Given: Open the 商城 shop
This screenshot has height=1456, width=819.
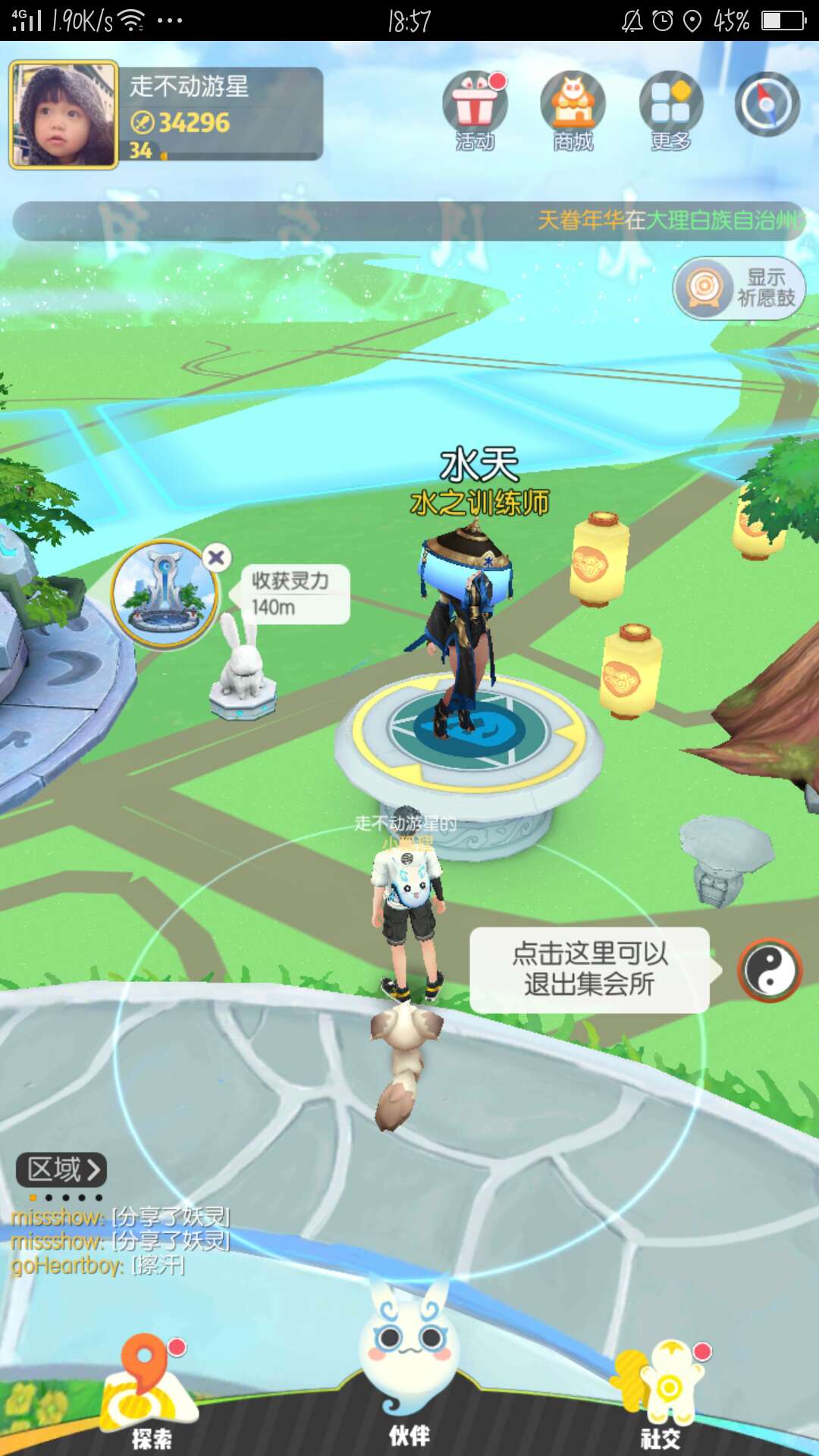Looking at the screenshot, I should click(573, 110).
